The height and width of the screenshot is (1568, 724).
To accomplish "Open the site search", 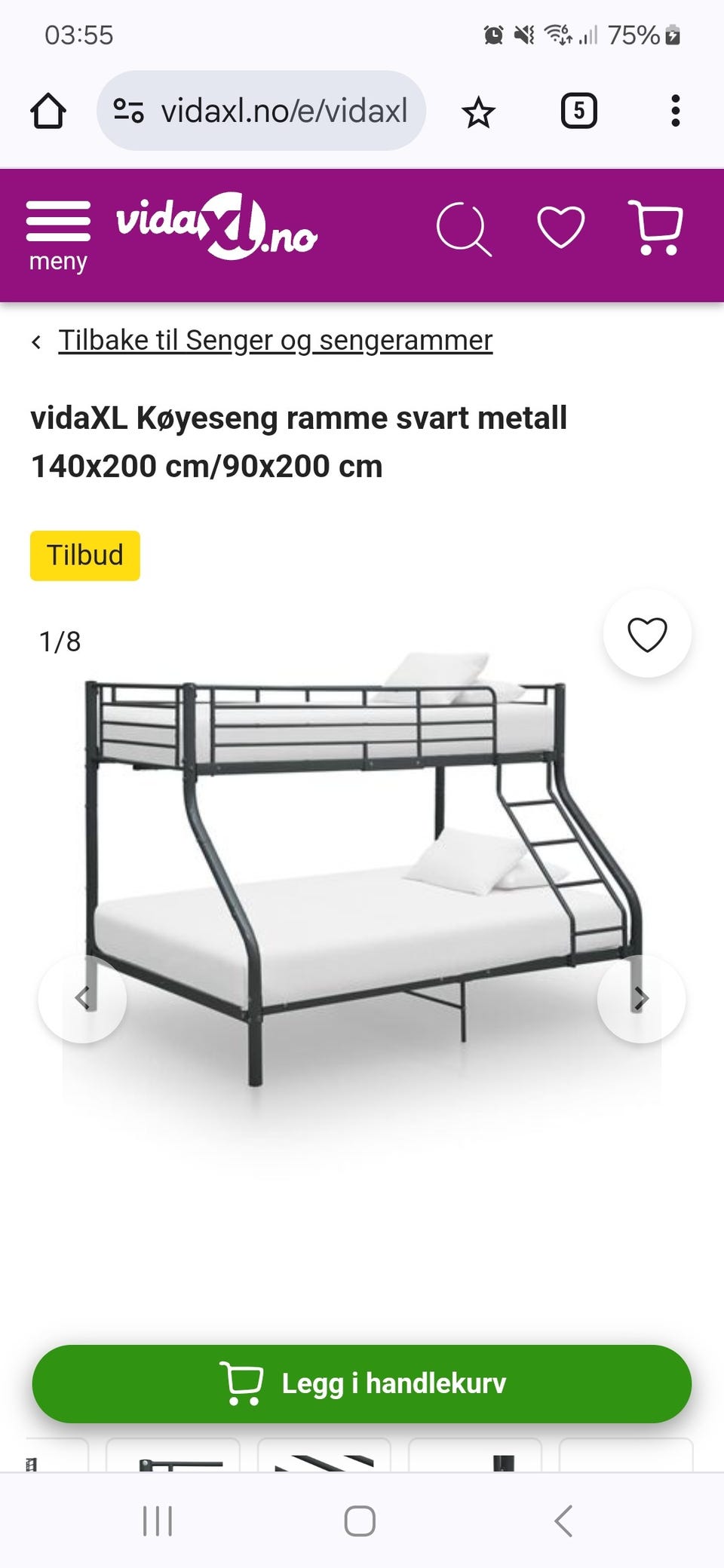I will click(463, 228).
